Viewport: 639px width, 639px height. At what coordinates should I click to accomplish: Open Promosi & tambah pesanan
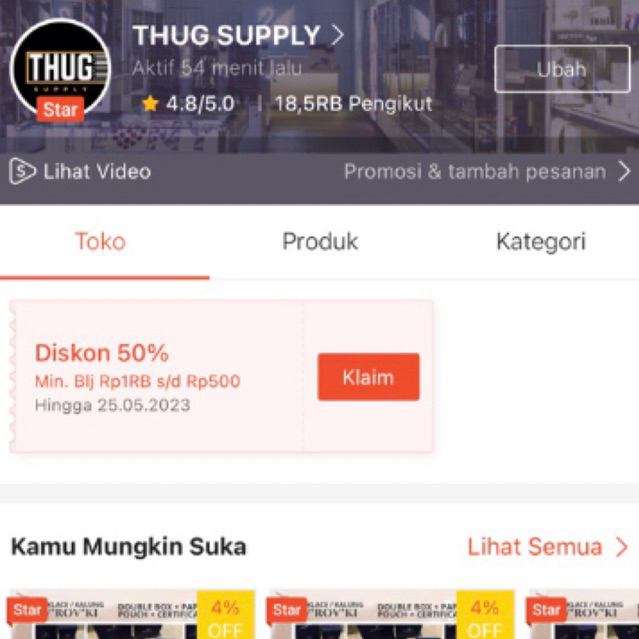pos(487,171)
